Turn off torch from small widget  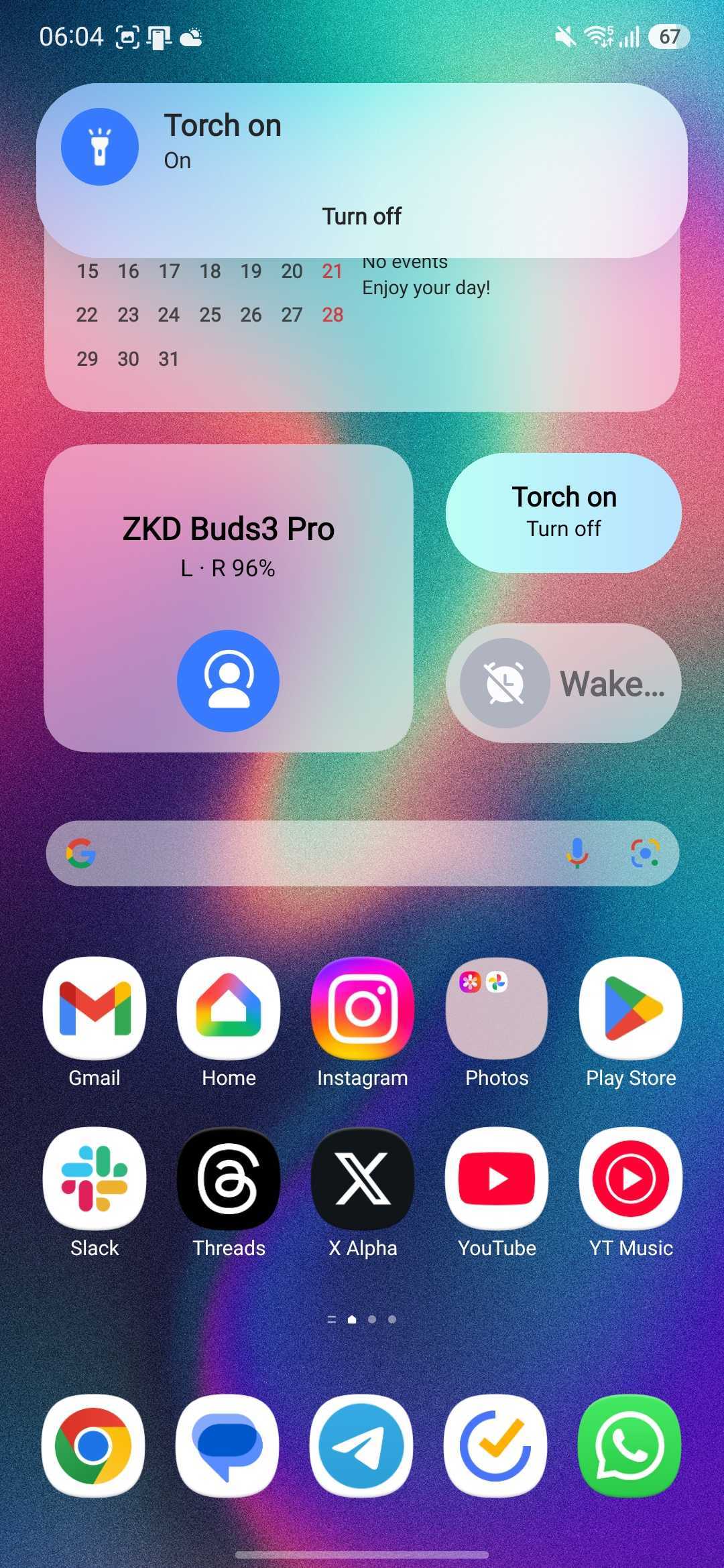(x=563, y=513)
